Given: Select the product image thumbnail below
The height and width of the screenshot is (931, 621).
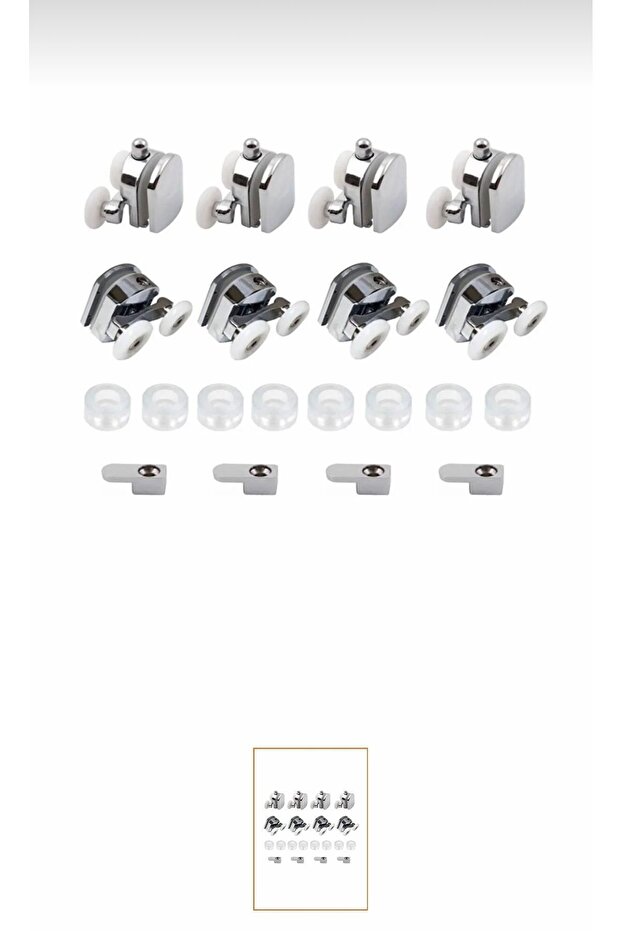Looking at the screenshot, I should pos(310,828).
